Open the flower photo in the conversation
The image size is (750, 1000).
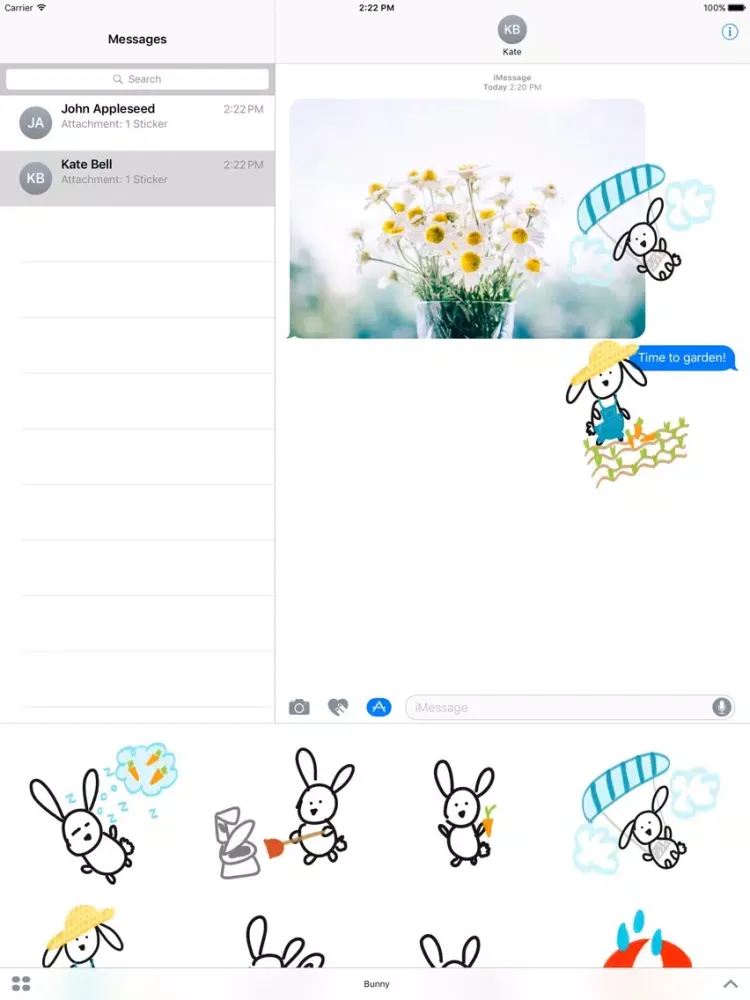tap(467, 218)
